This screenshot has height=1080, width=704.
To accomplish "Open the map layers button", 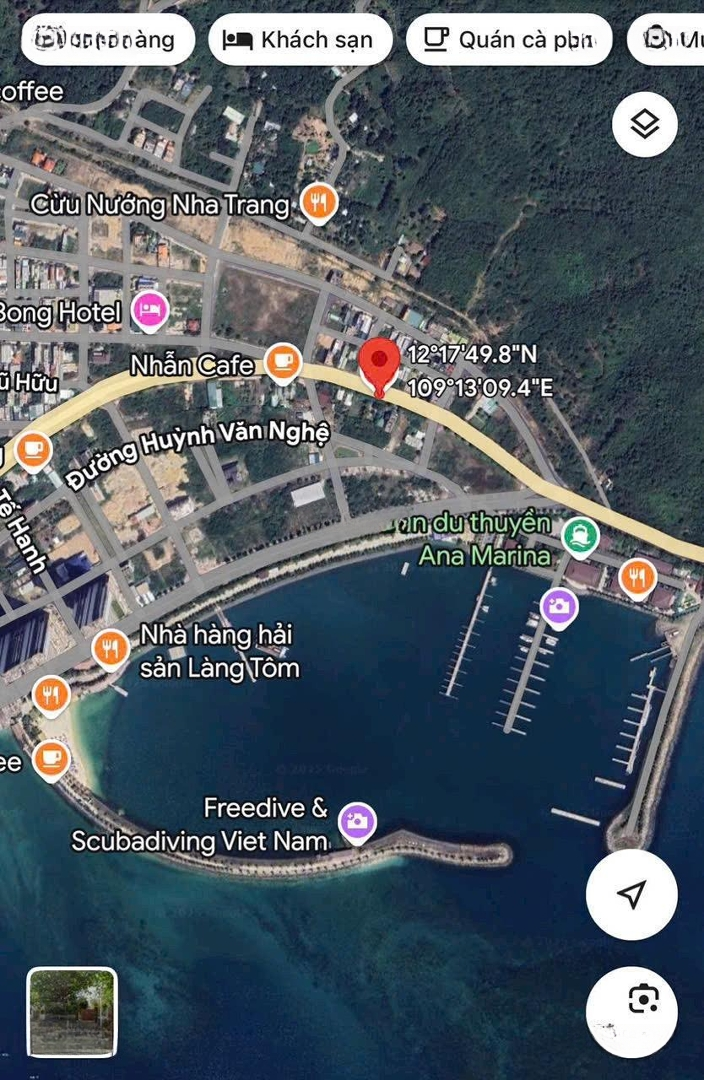I will point(645,124).
